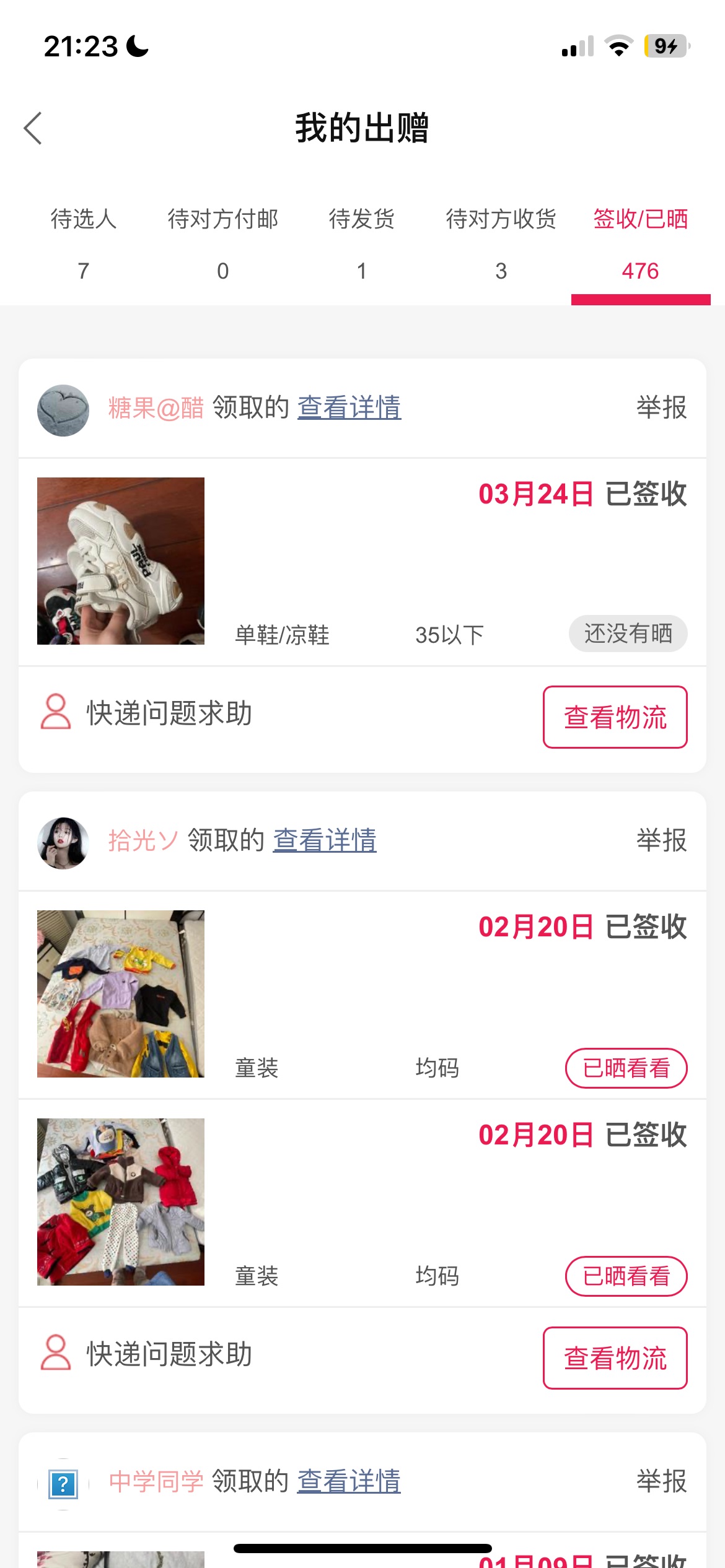Switch to the 待选人 tab
The height and width of the screenshot is (1568, 725).
[84, 244]
